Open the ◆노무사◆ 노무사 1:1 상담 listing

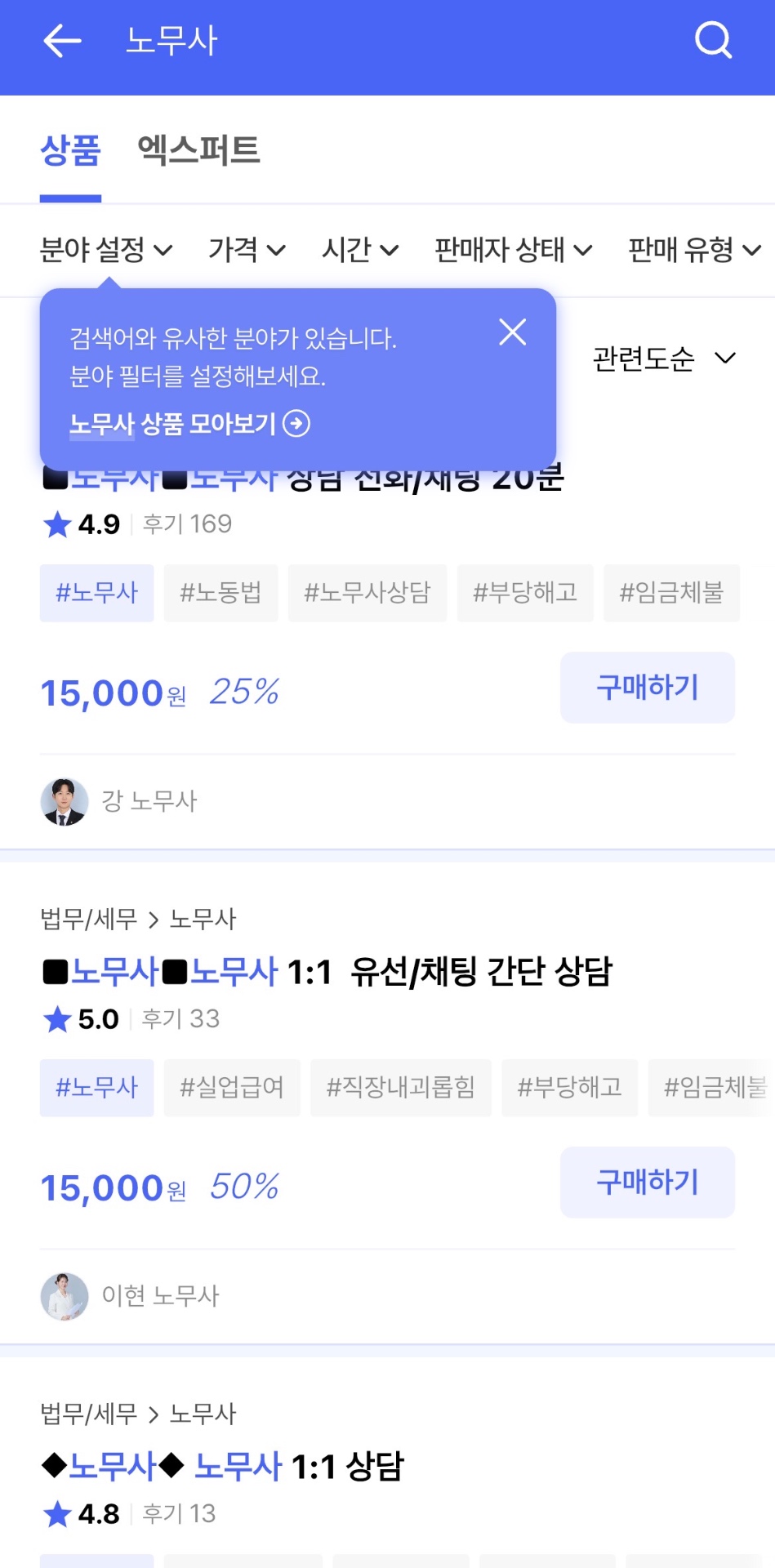coord(223,1467)
